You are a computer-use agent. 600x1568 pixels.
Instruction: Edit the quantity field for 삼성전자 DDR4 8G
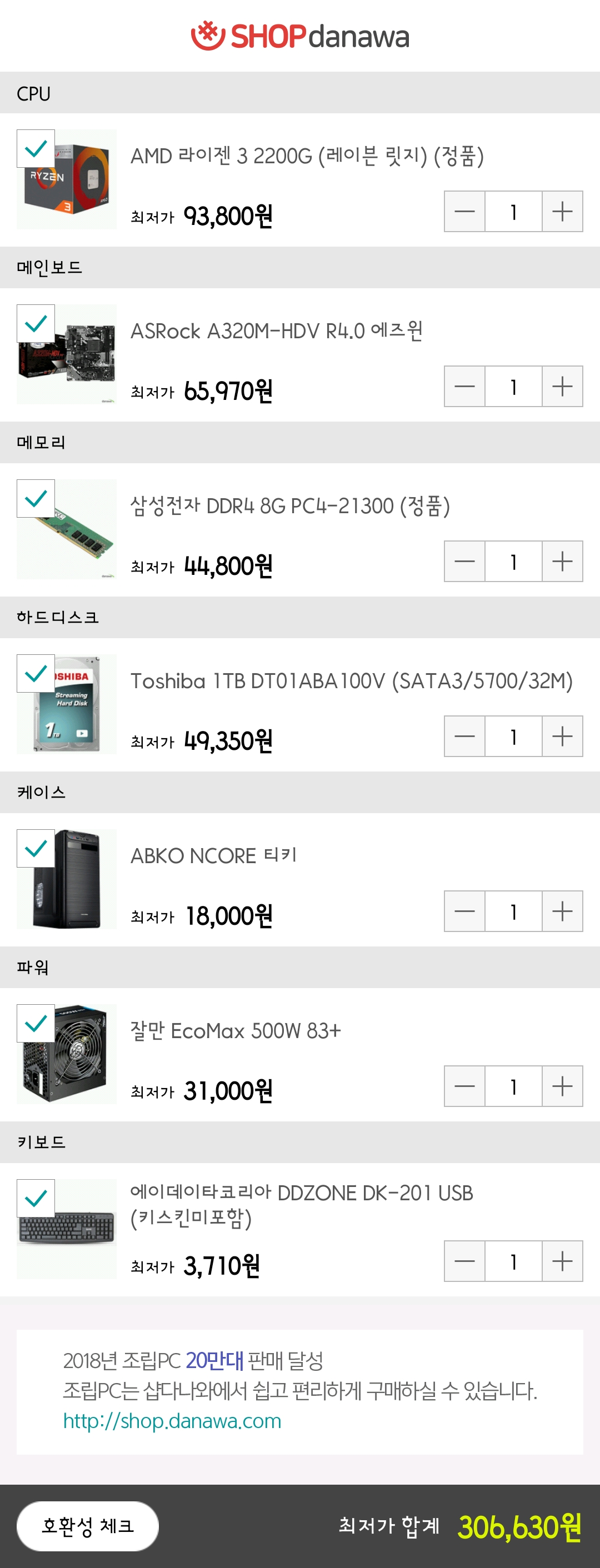pyautogui.click(x=513, y=561)
